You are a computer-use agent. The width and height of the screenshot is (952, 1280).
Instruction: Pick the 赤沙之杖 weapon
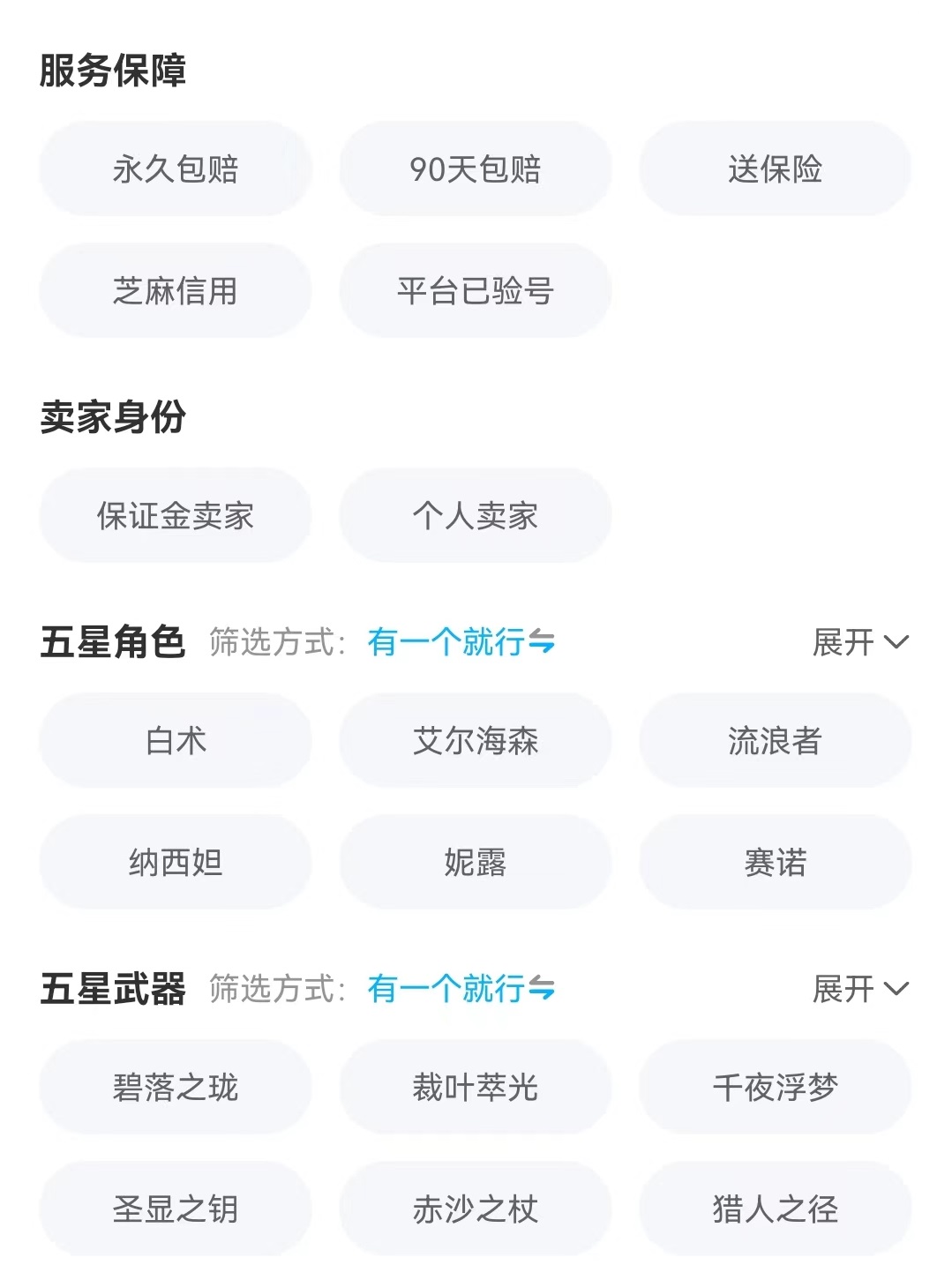(476, 1209)
